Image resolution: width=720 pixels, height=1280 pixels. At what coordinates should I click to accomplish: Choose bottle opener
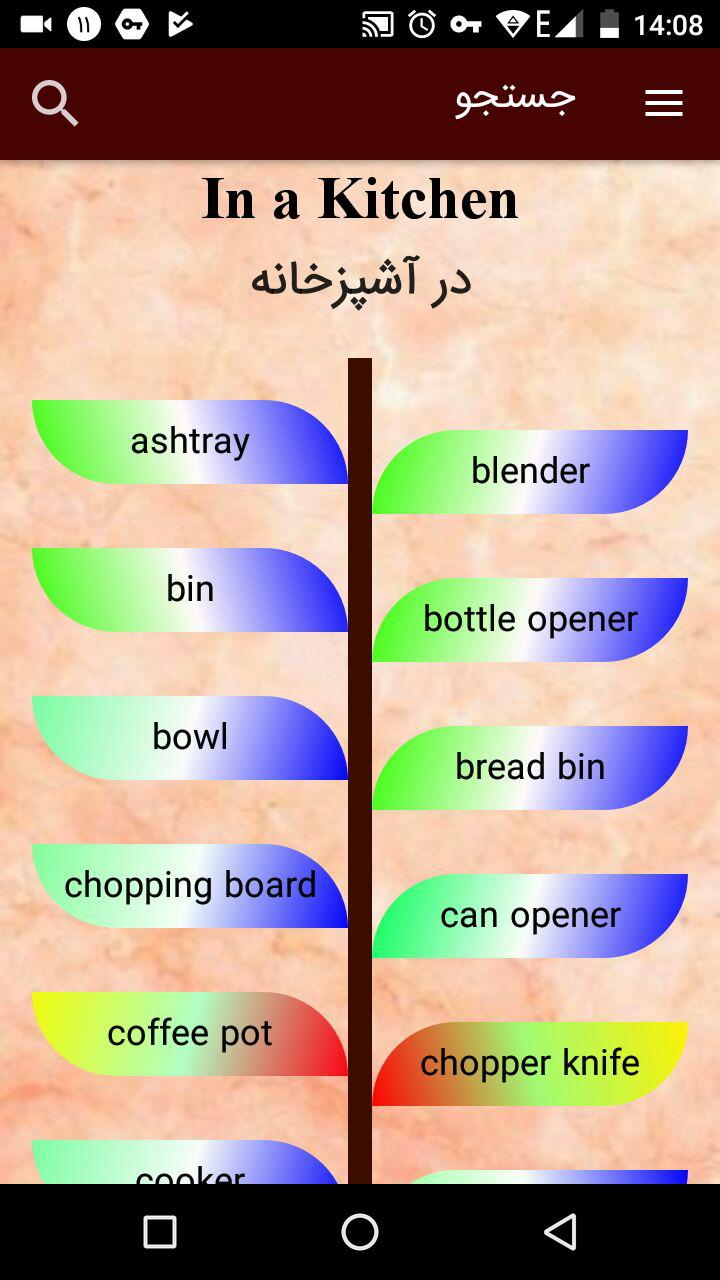(530, 620)
